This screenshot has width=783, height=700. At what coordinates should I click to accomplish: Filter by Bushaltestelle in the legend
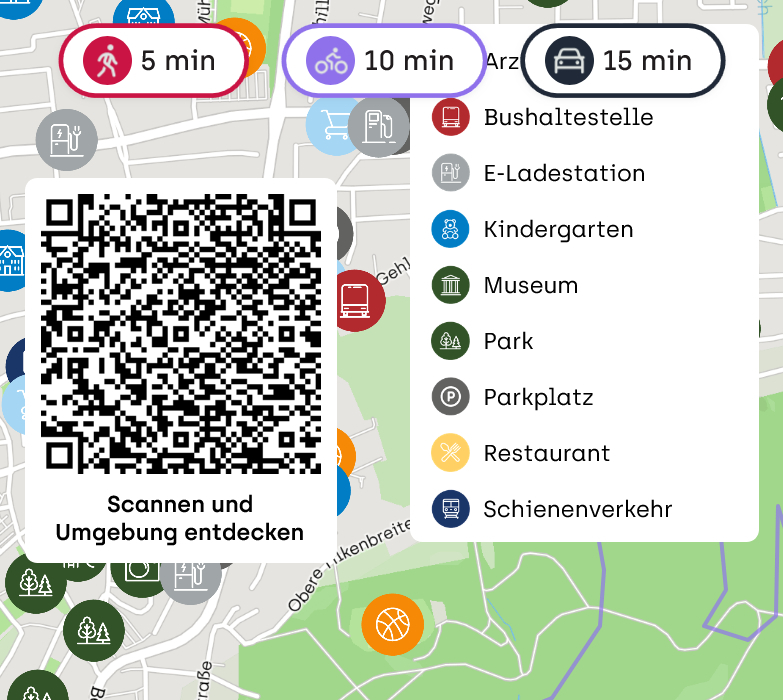[x=567, y=117]
